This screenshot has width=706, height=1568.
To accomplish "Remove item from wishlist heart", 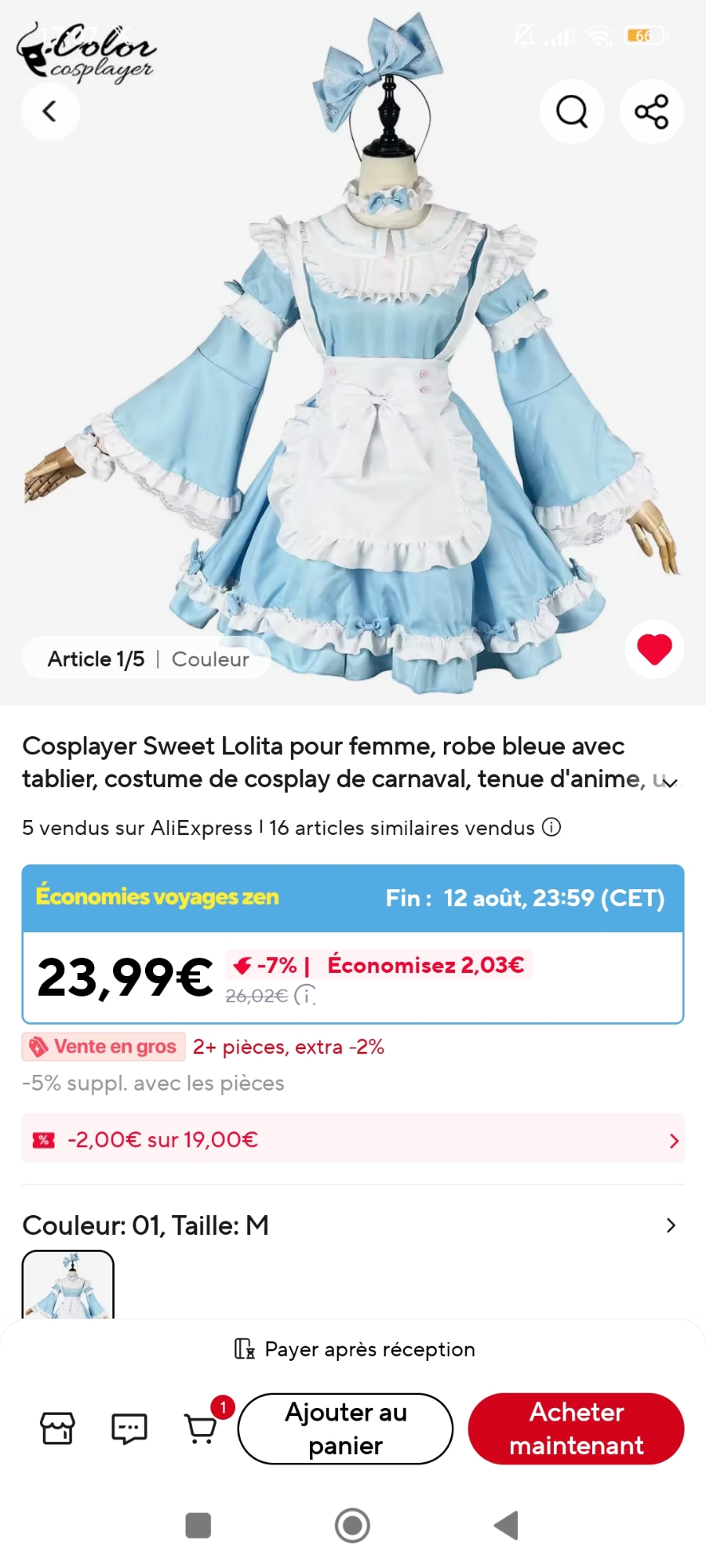I will [654, 649].
